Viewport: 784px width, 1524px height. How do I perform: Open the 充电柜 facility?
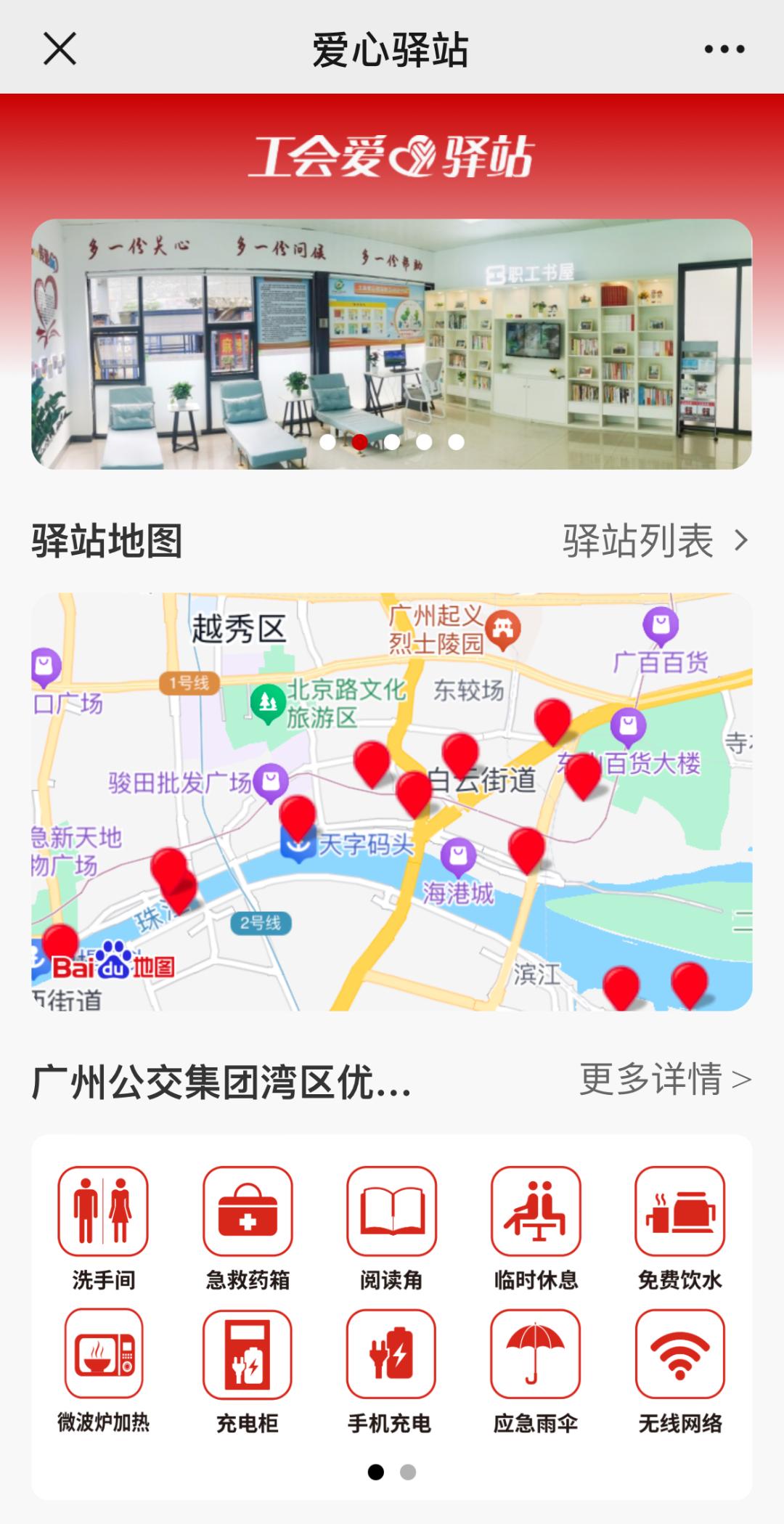click(x=248, y=1354)
